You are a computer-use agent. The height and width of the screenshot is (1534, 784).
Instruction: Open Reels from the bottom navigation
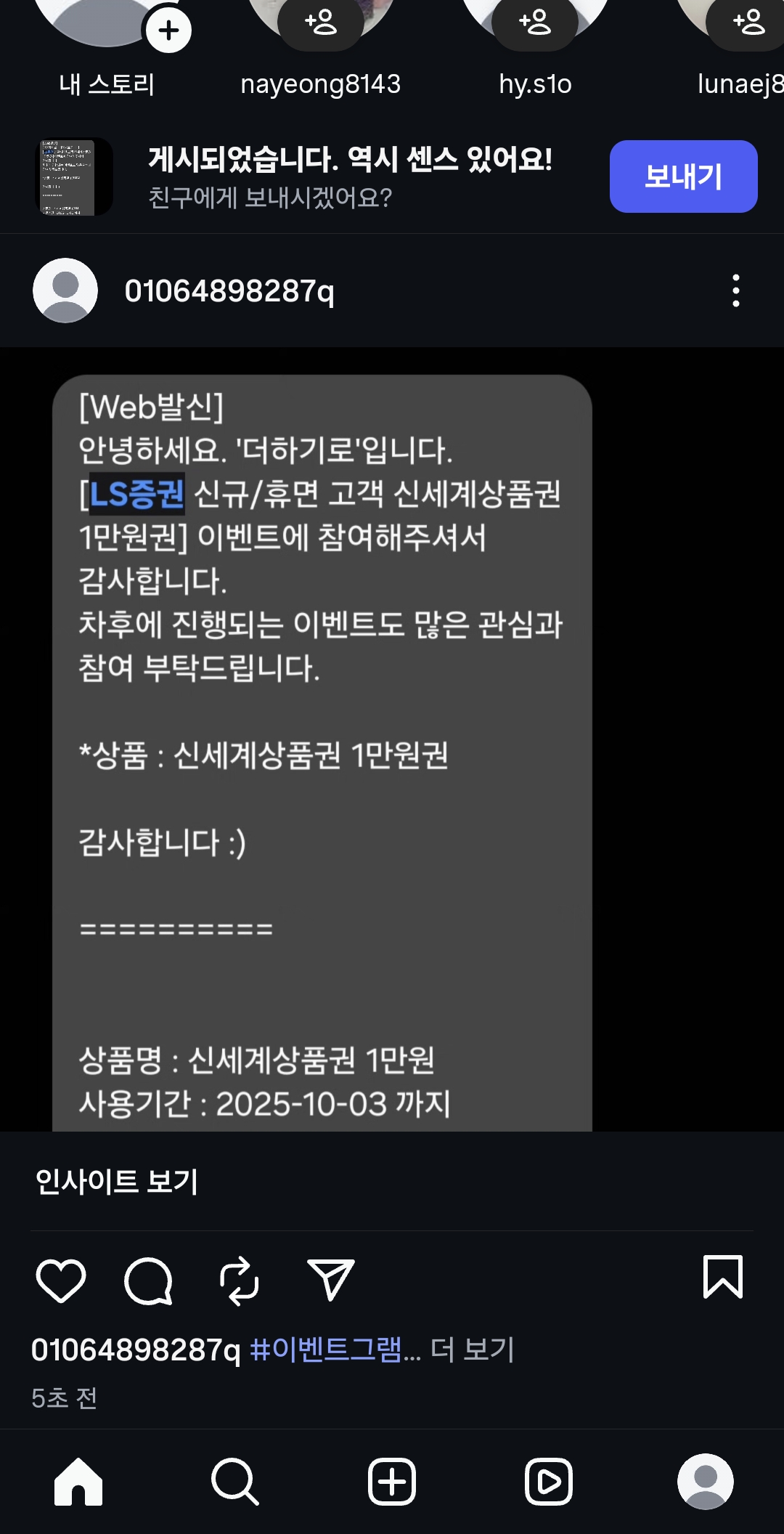[x=548, y=1482]
